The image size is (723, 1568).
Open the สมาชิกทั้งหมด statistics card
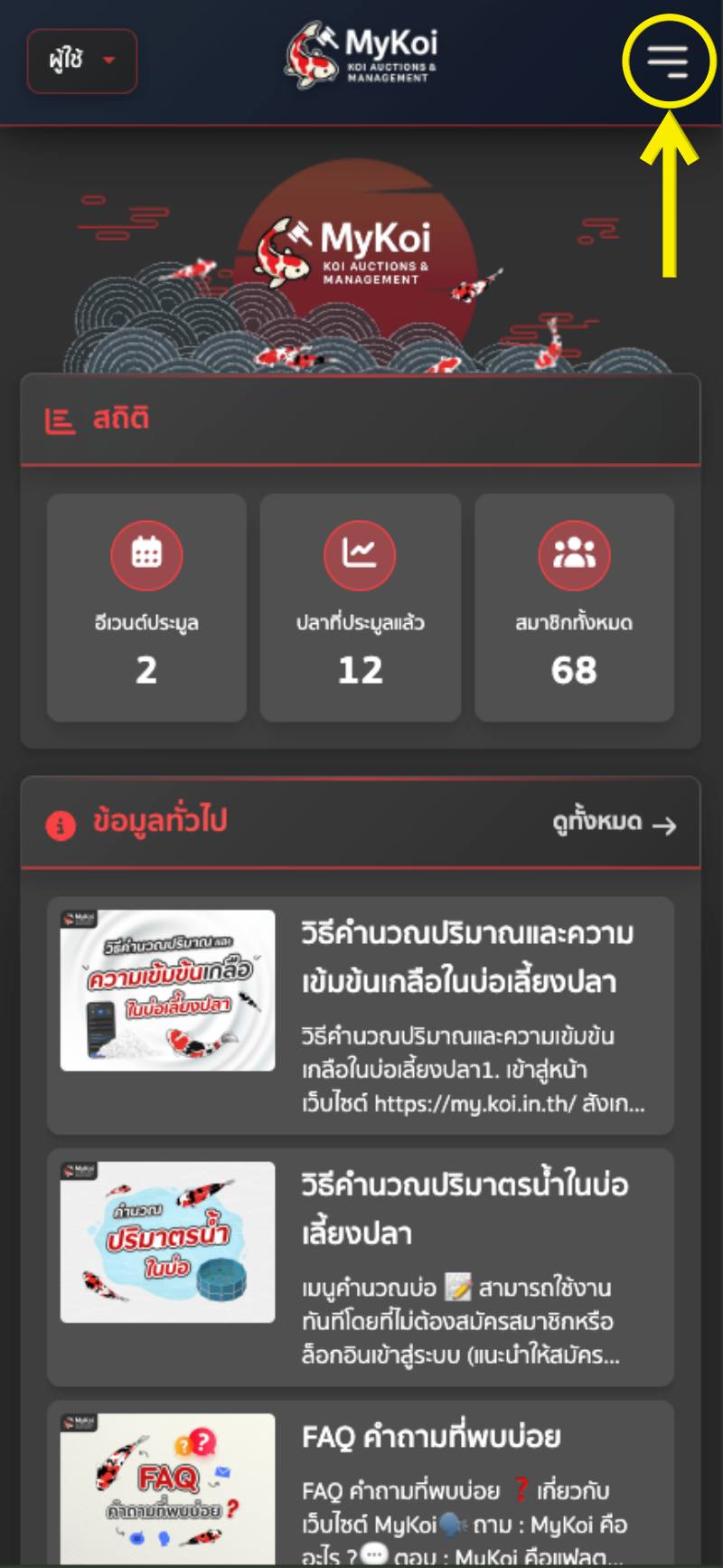(x=574, y=608)
